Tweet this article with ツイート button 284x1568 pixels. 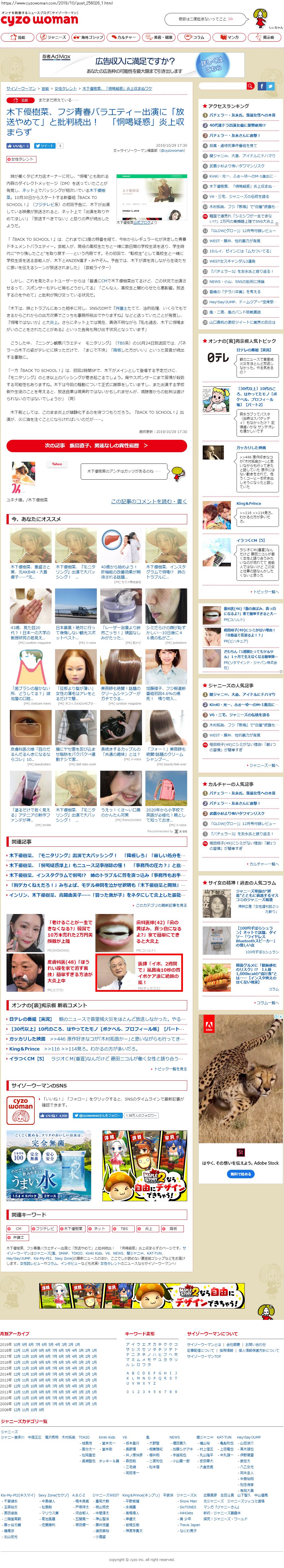(x=44, y=146)
